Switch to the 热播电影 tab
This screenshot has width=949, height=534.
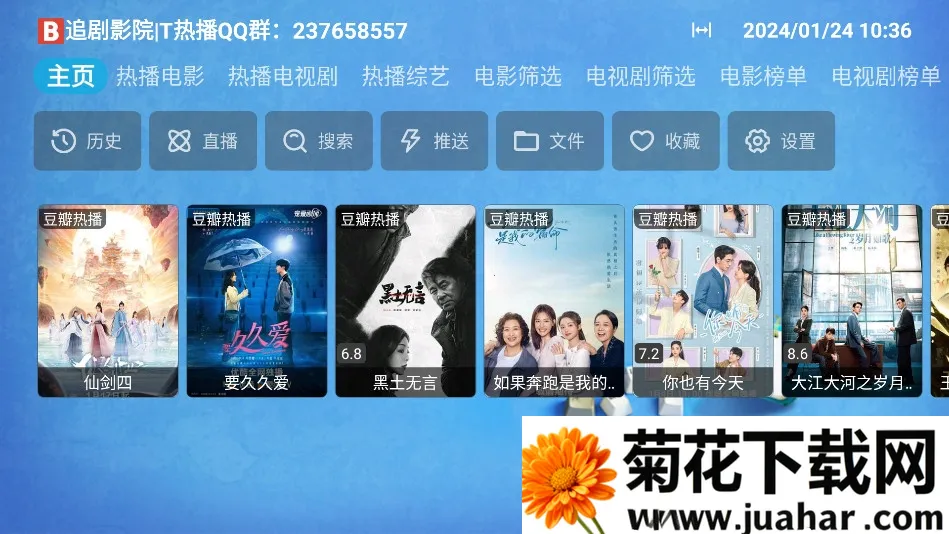160,76
